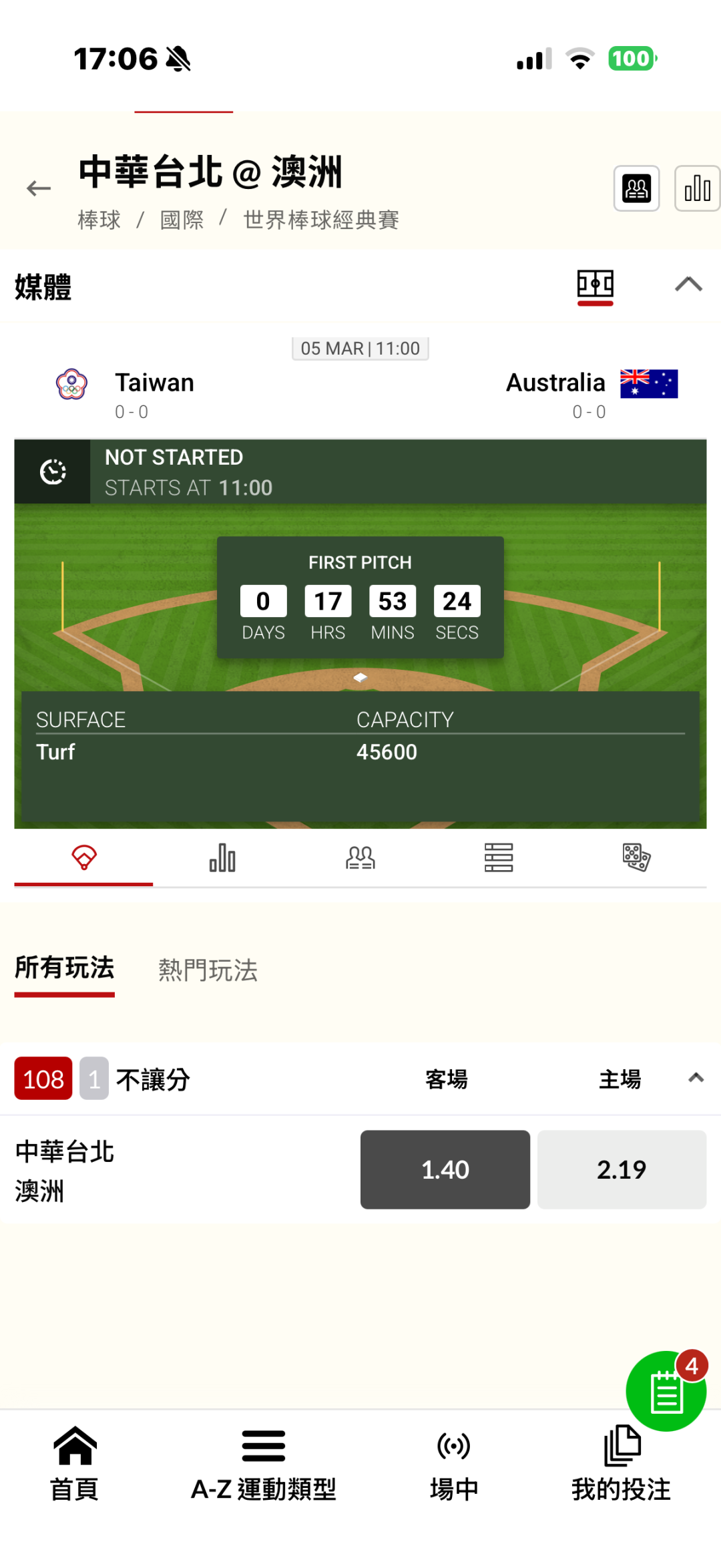Open the green bet slip button

(x=665, y=1392)
